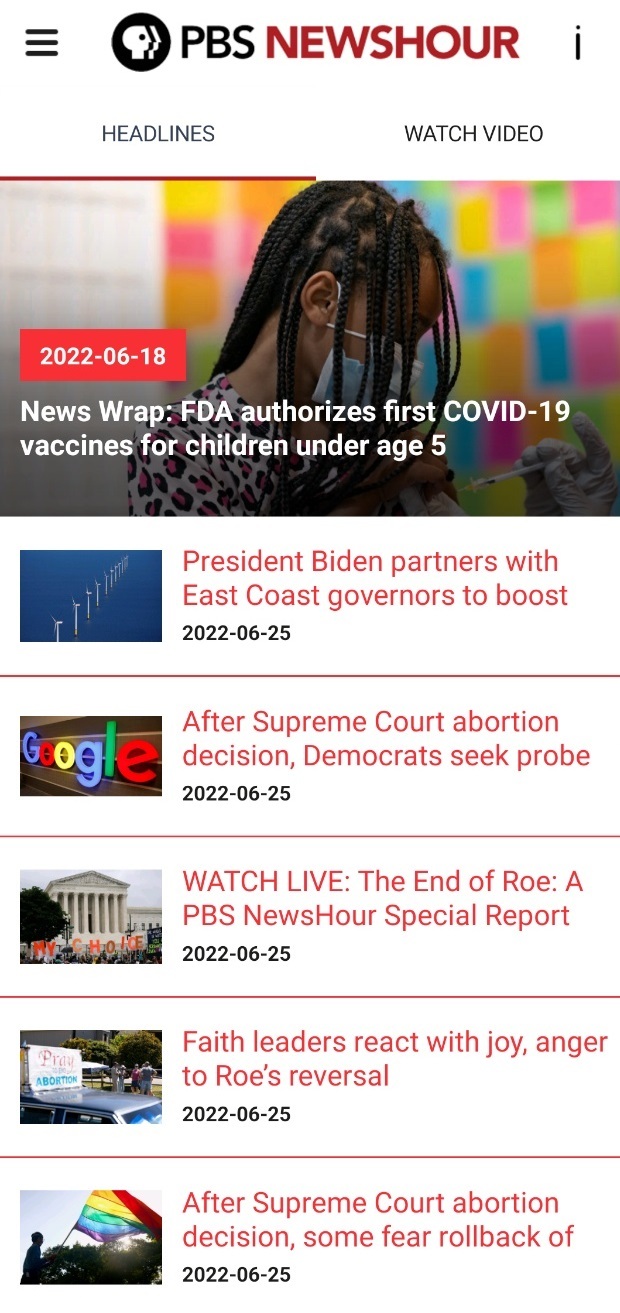620x1313 pixels.
Task: Read the some fear rollback article
Action: [378, 1220]
